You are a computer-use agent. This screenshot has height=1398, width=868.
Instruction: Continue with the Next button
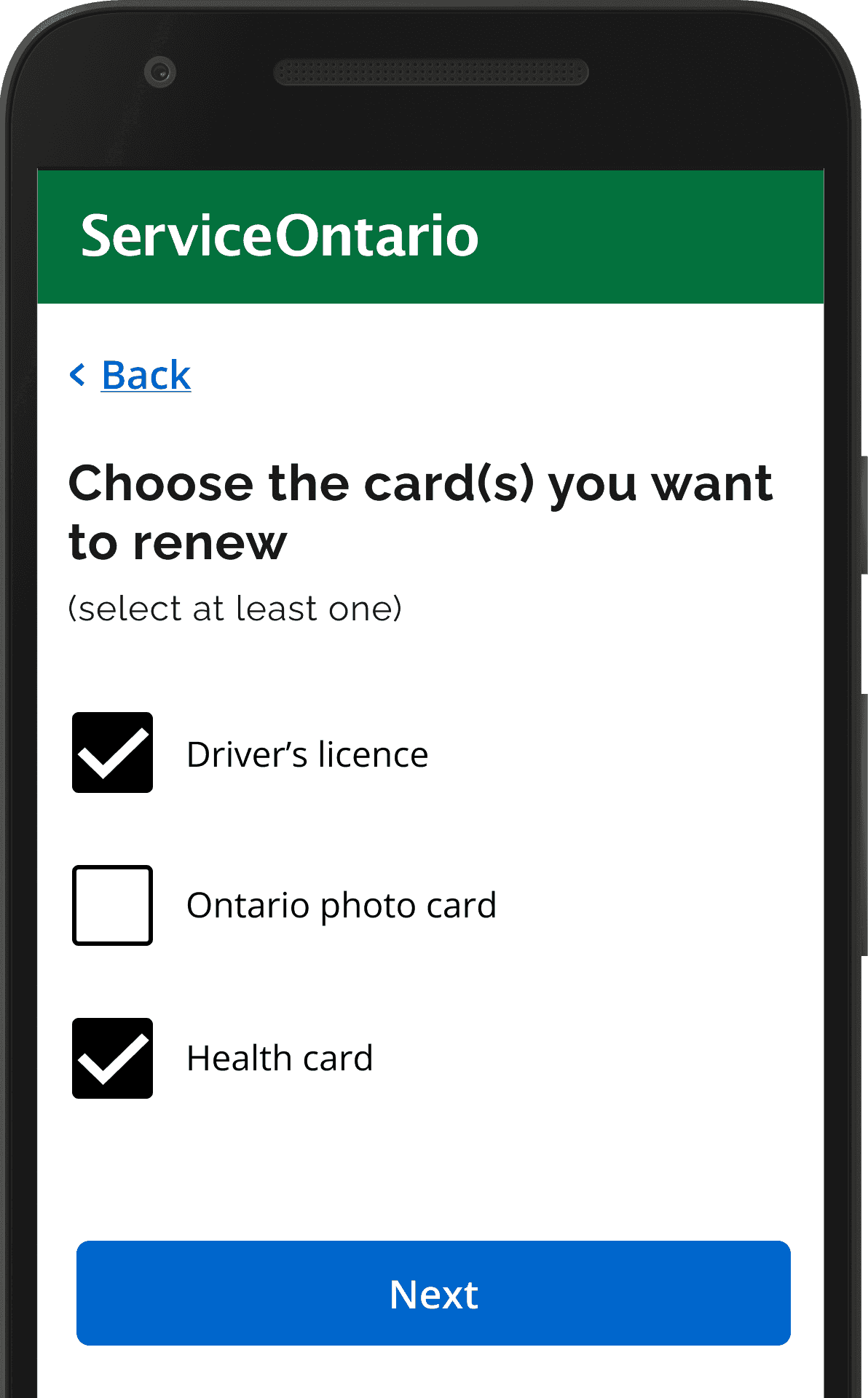click(x=433, y=1293)
